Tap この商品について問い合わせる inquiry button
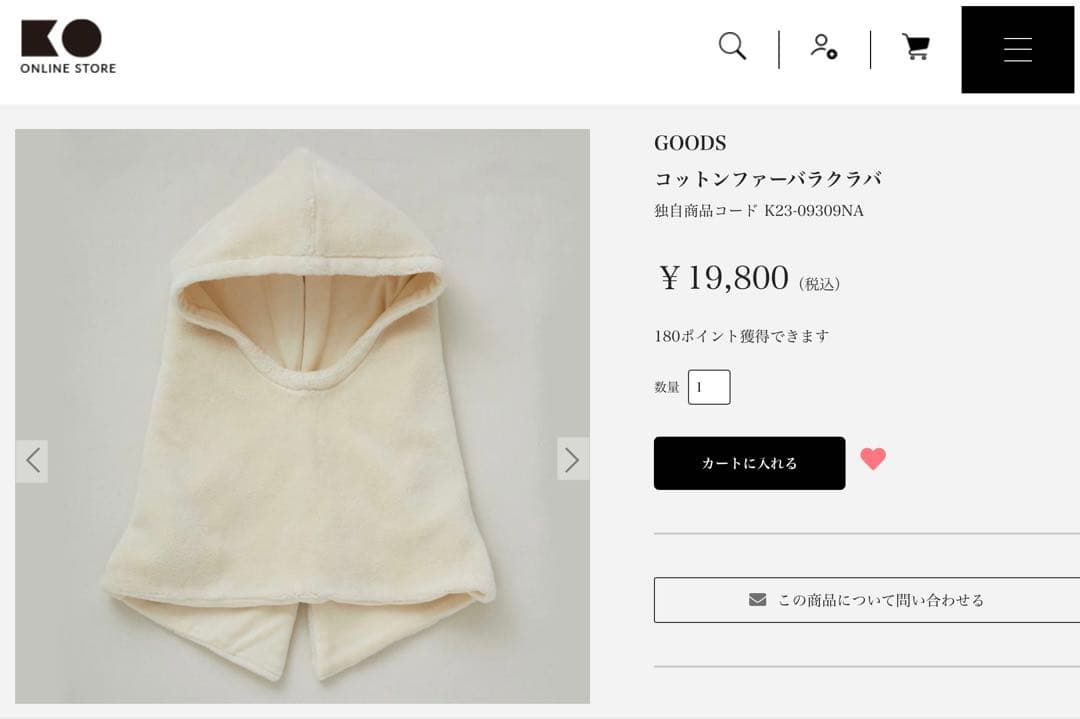Image resolution: width=1080 pixels, height=719 pixels. click(866, 600)
